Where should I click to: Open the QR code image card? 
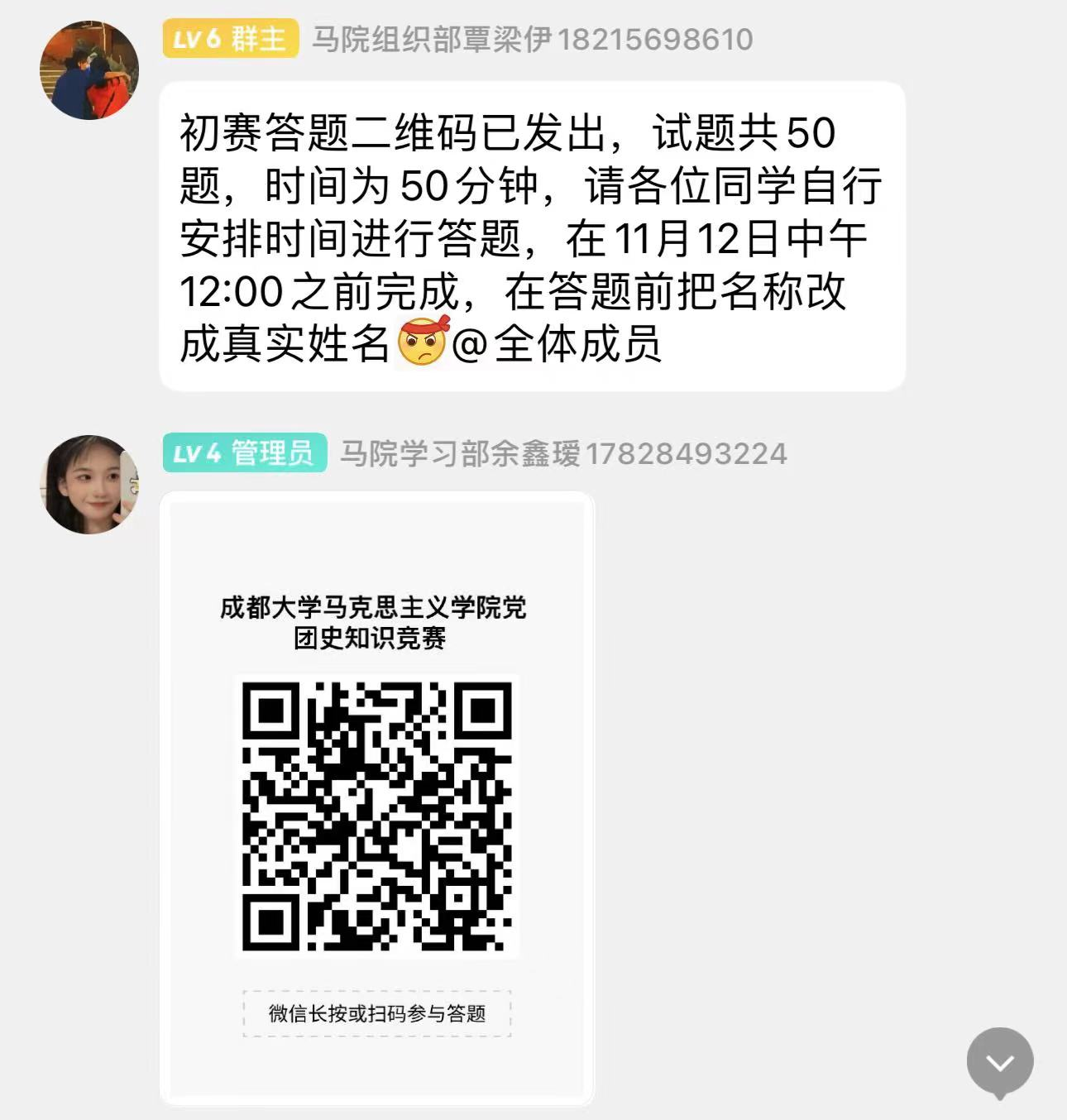coord(376,798)
